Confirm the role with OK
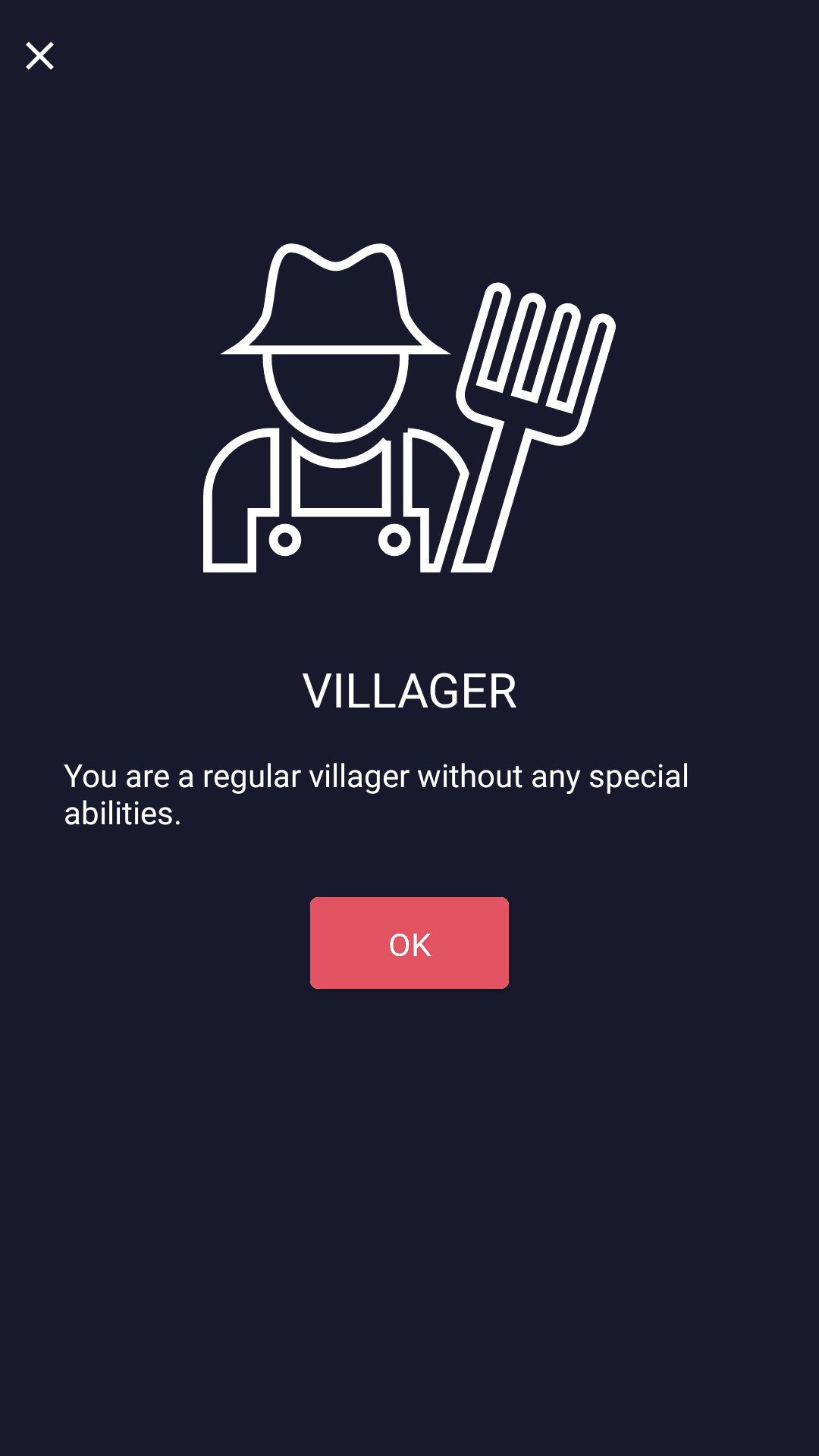Screen dimensions: 819x1456 tap(409, 943)
